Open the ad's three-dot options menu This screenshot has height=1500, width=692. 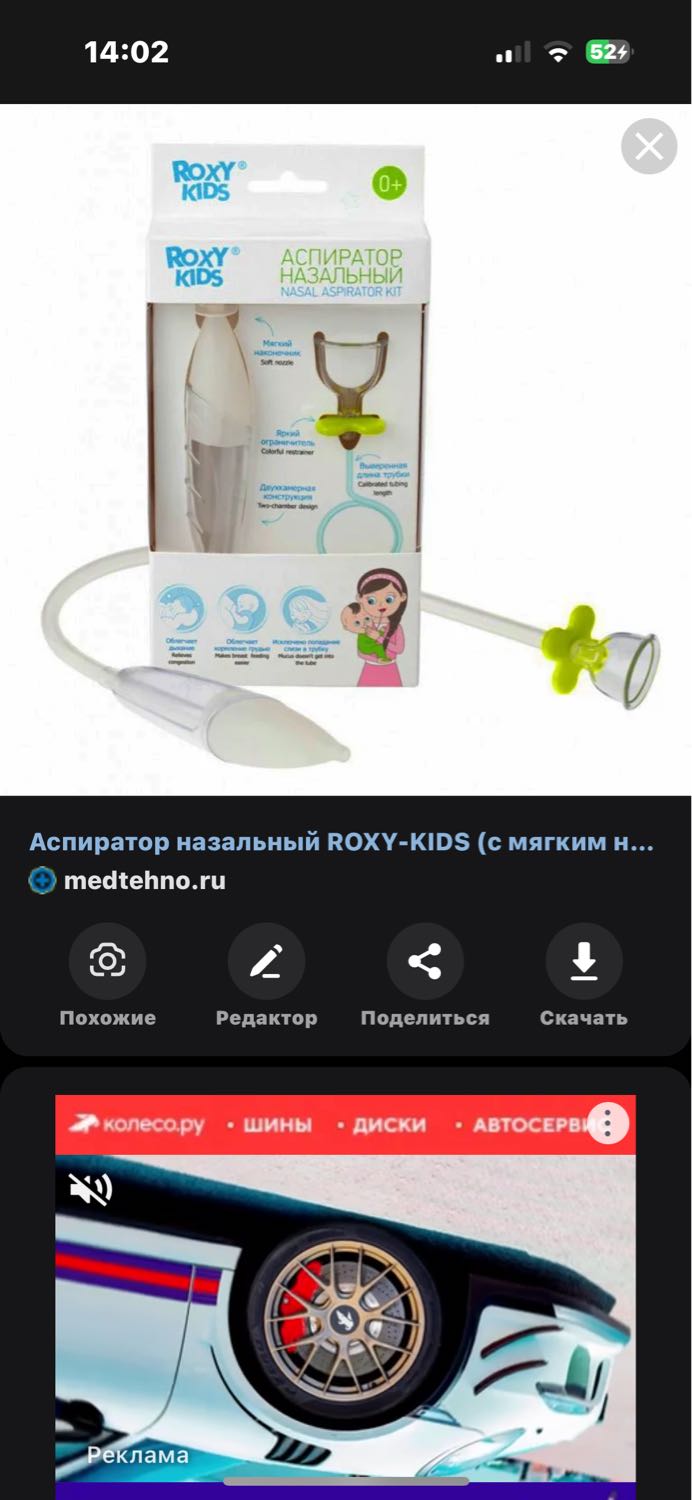pos(608,1123)
